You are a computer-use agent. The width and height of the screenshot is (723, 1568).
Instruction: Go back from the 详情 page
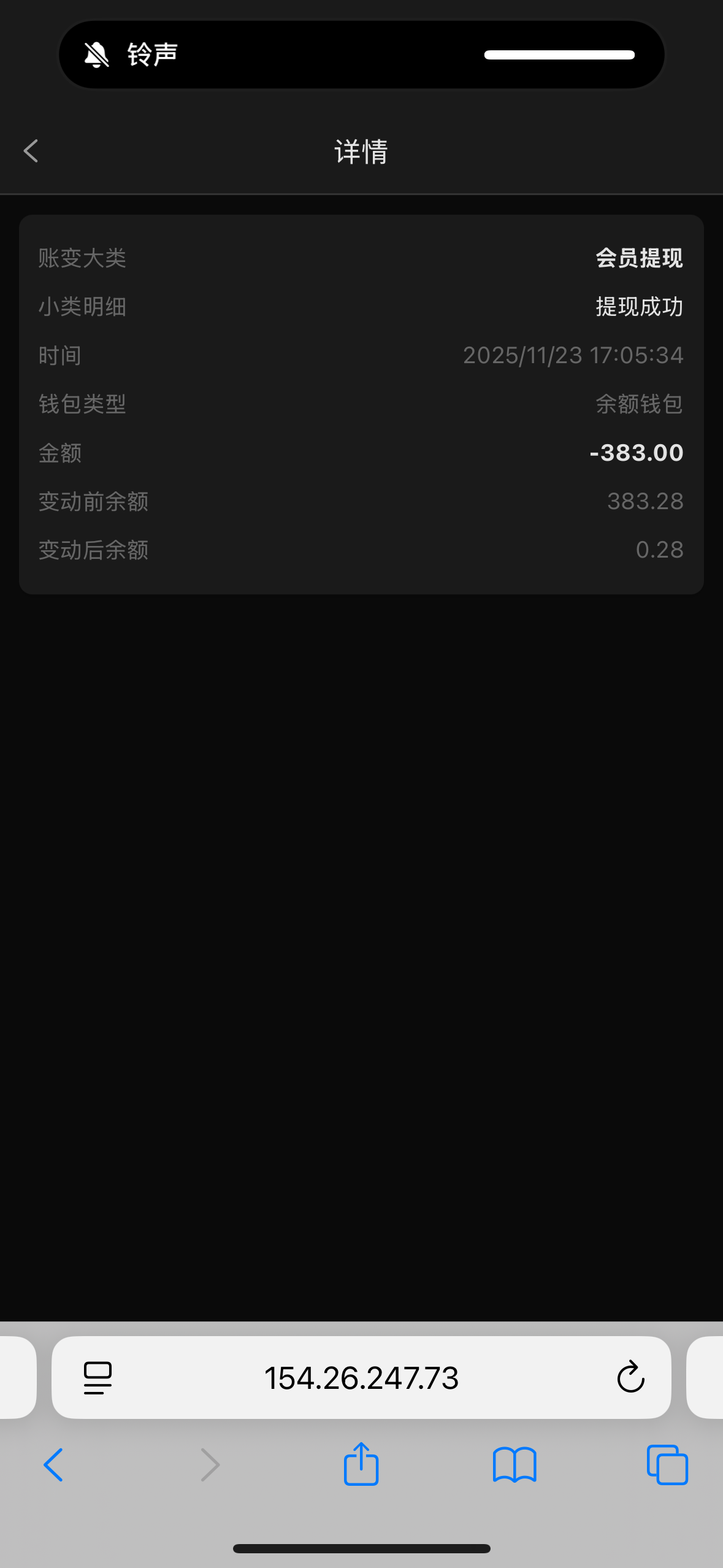pos(31,151)
